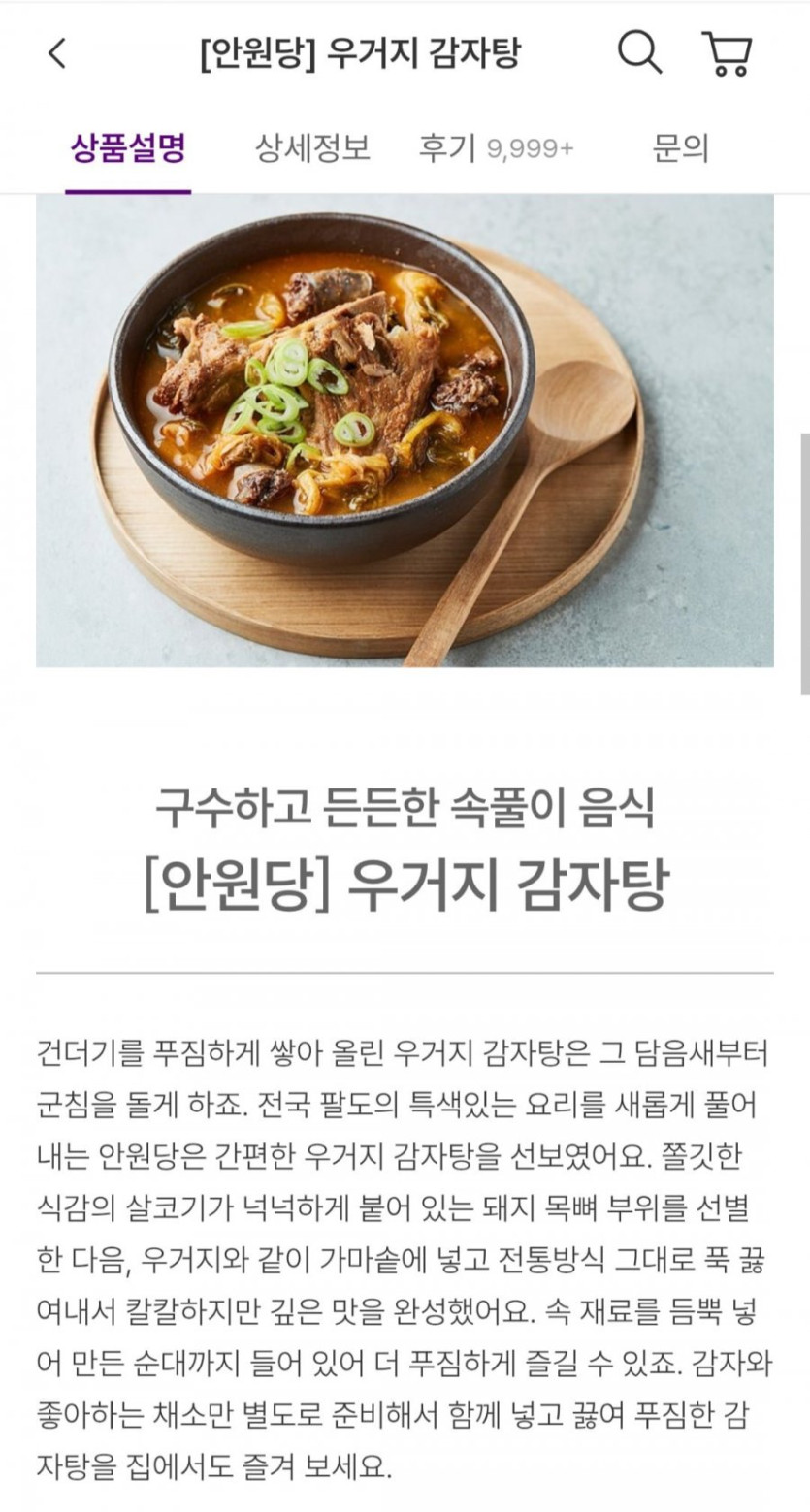Image resolution: width=810 pixels, height=1512 pixels.
Task: Select the 상품설명 tab
Action: coord(128,148)
